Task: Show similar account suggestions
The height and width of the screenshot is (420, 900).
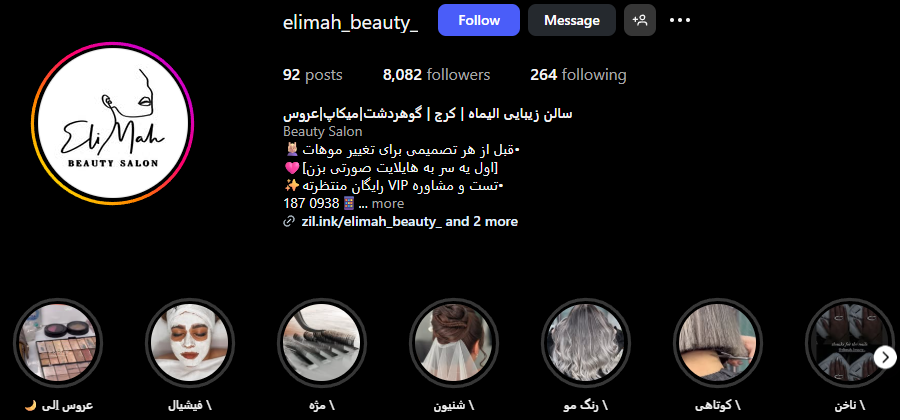Action: coord(640,20)
